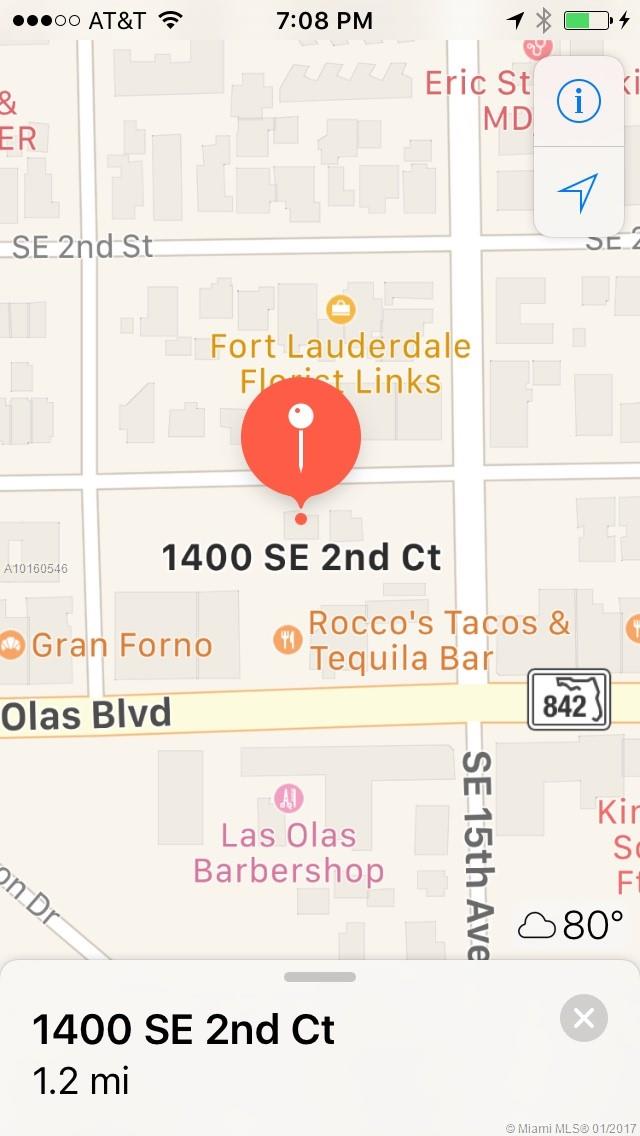Dismiss the 1400 SE 2nd Ct card
This screenshot has width=640, height=1136.
pos(584,1018)
